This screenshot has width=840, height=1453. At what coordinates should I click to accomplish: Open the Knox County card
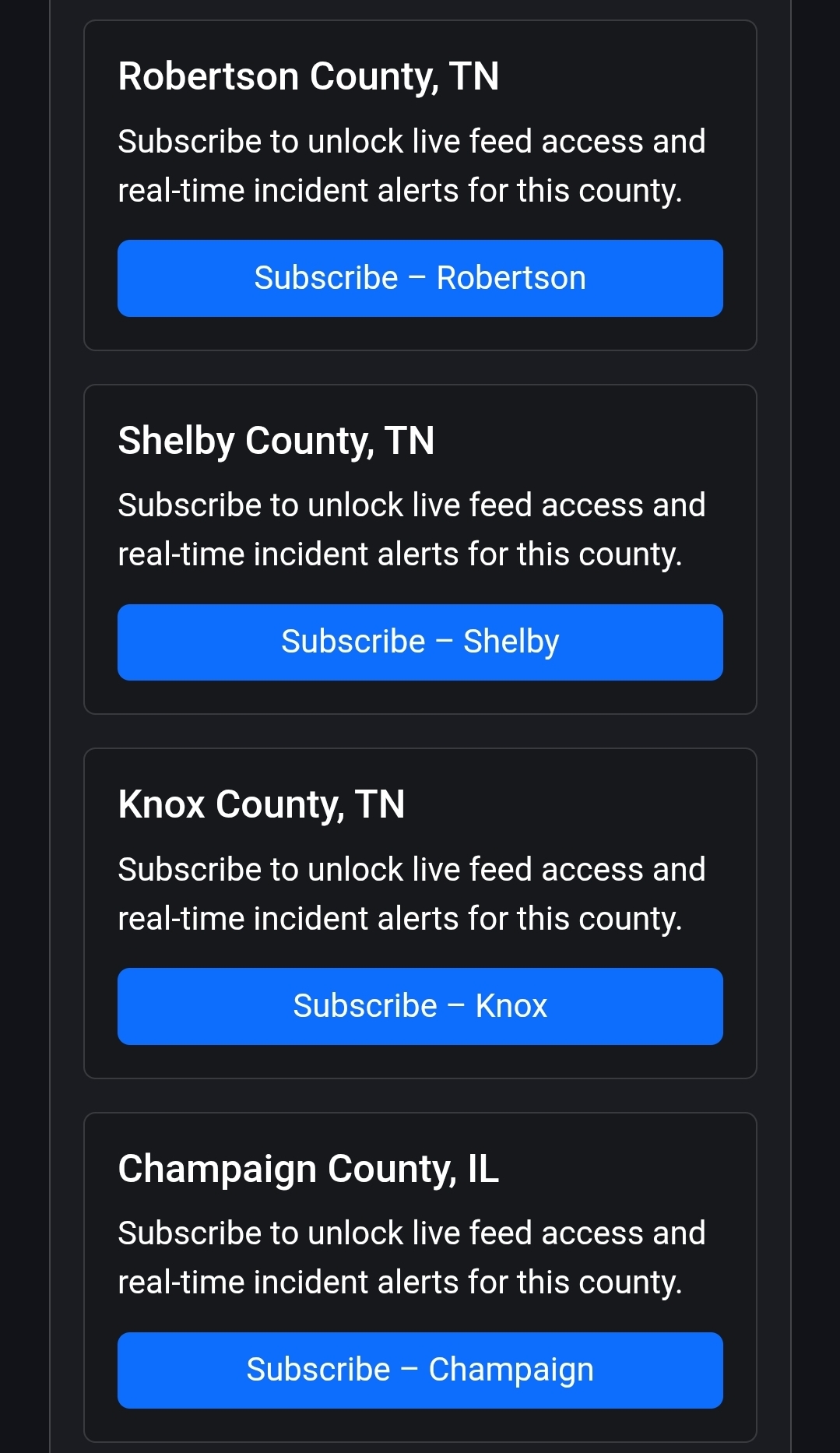420,911
